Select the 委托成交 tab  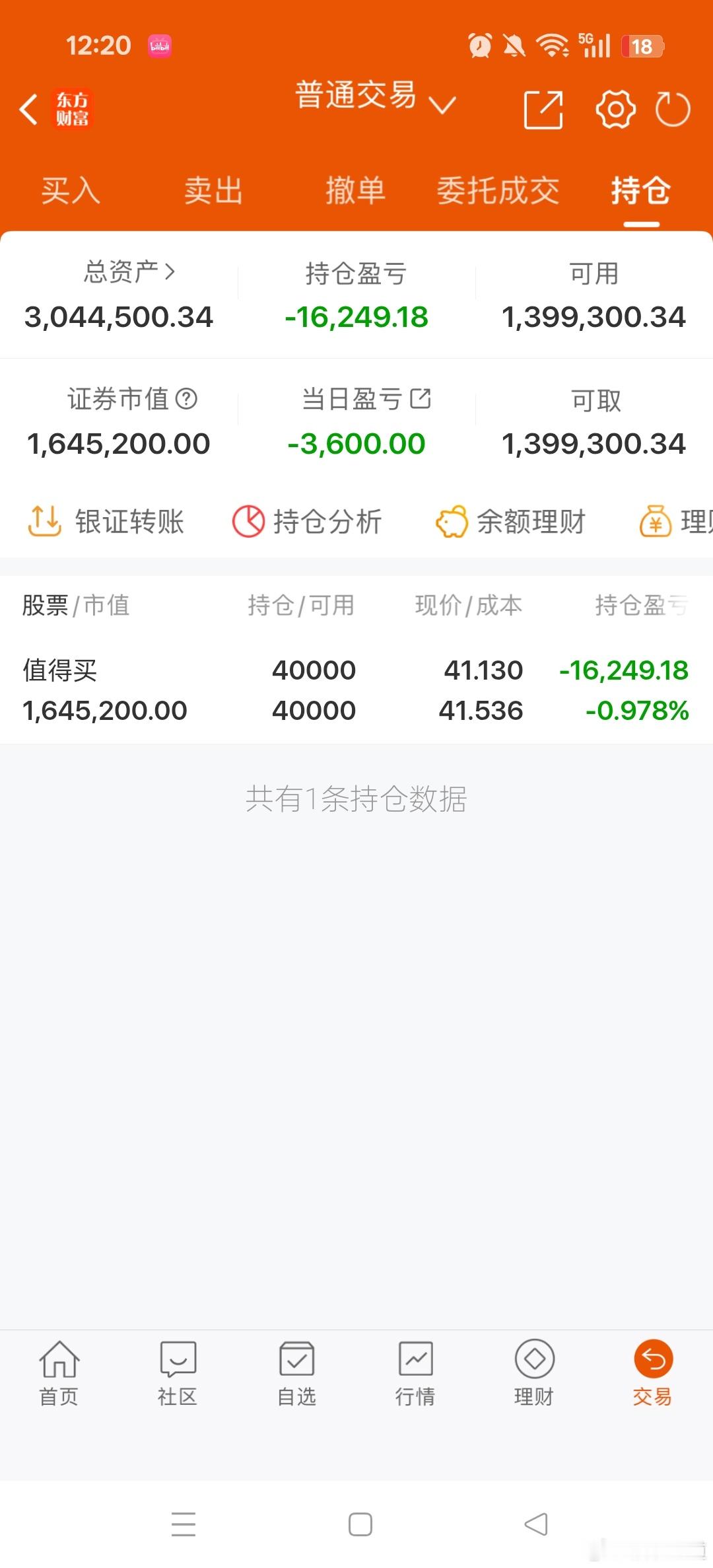498,190
